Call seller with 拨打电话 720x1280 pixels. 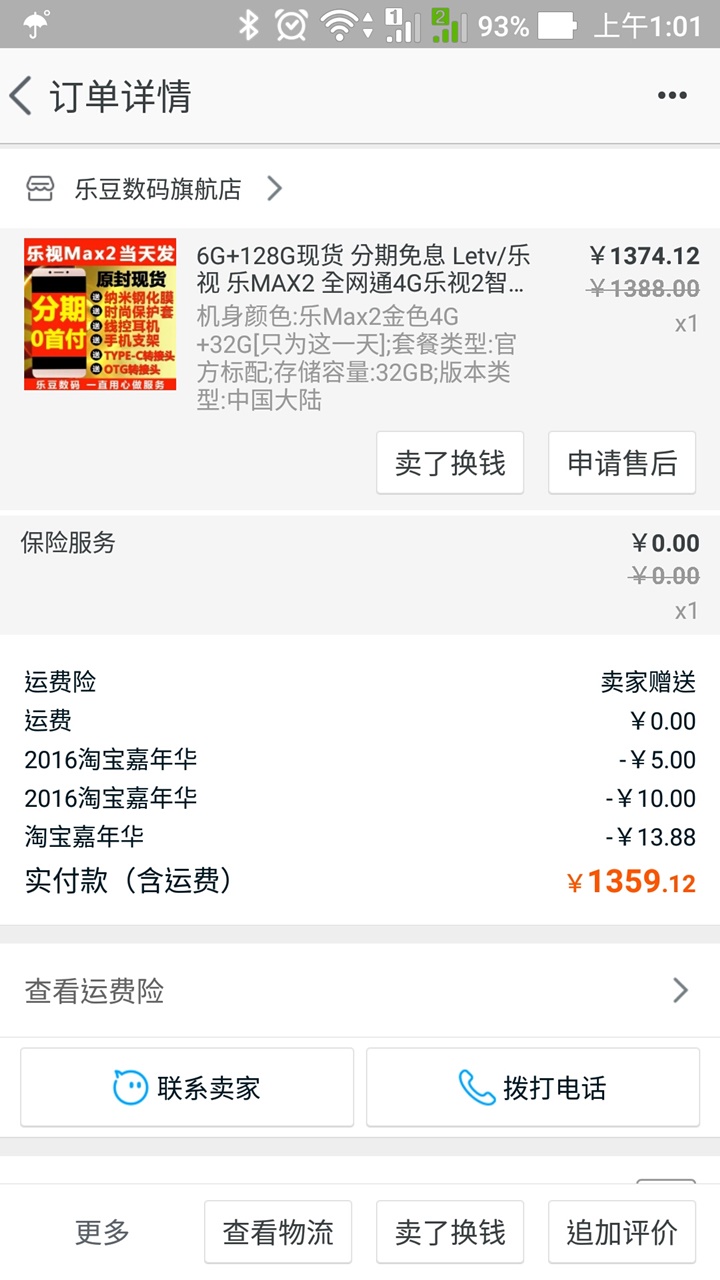point(533,1087)
